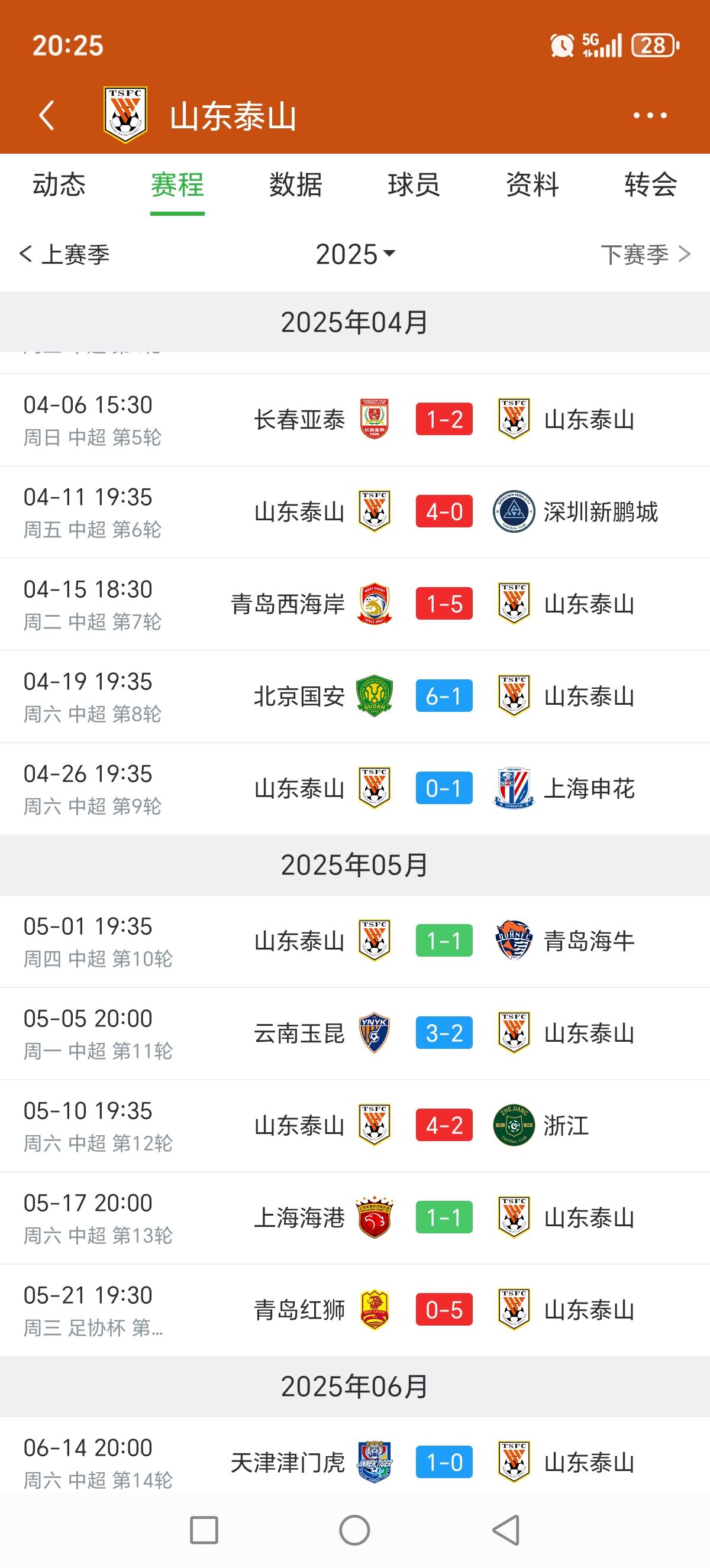710x1568 pixels.
Task: Open the 云南玉昆 3-2 match
Action: (355, 1034)
